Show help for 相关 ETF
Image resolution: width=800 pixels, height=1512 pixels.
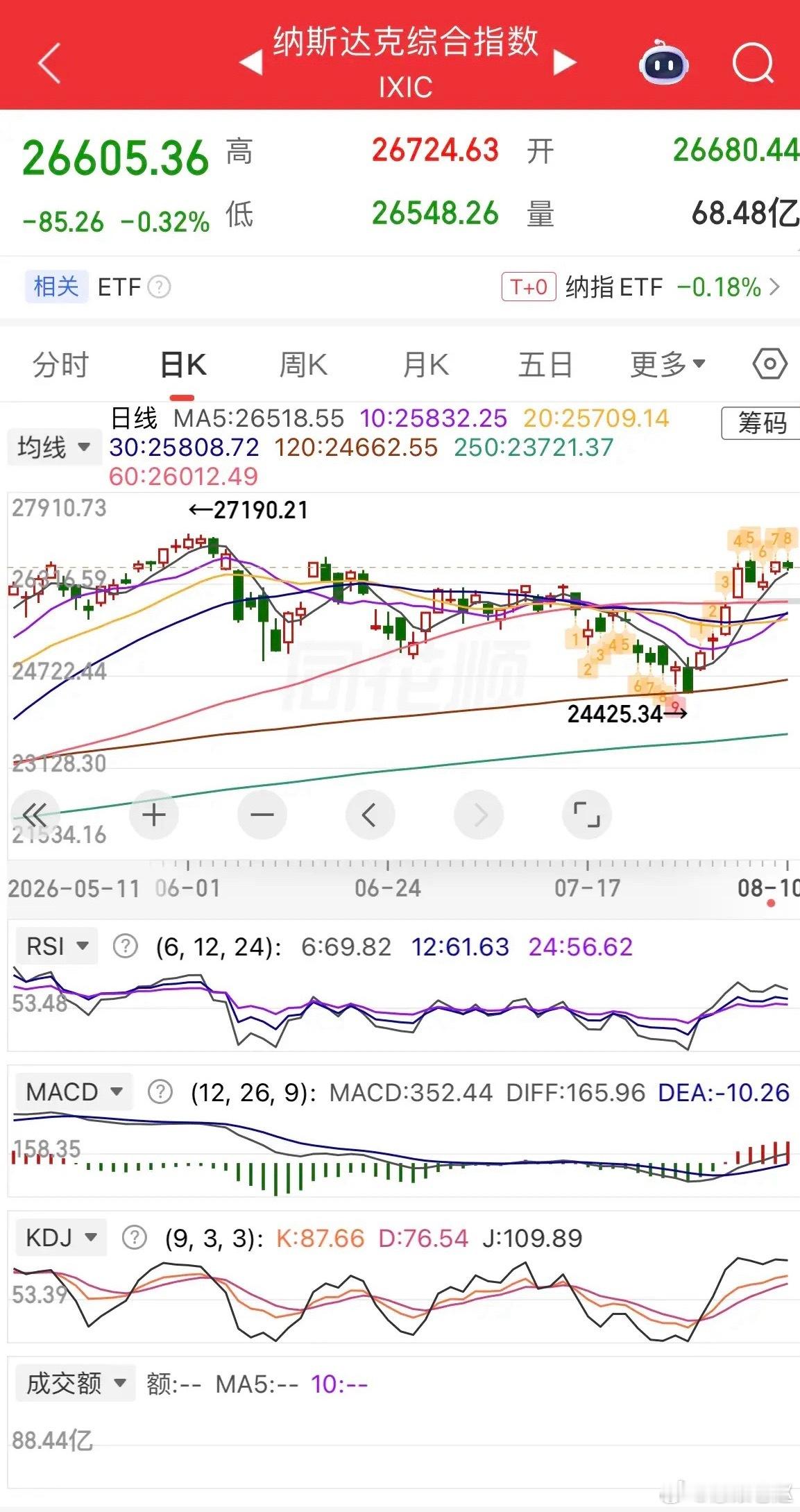(159, 287)
